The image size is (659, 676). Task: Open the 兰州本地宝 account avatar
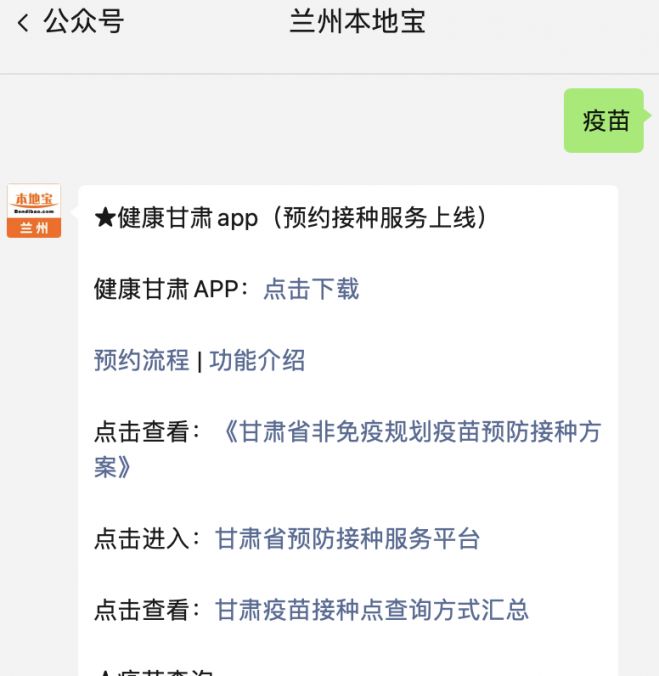tap(34, 211)
